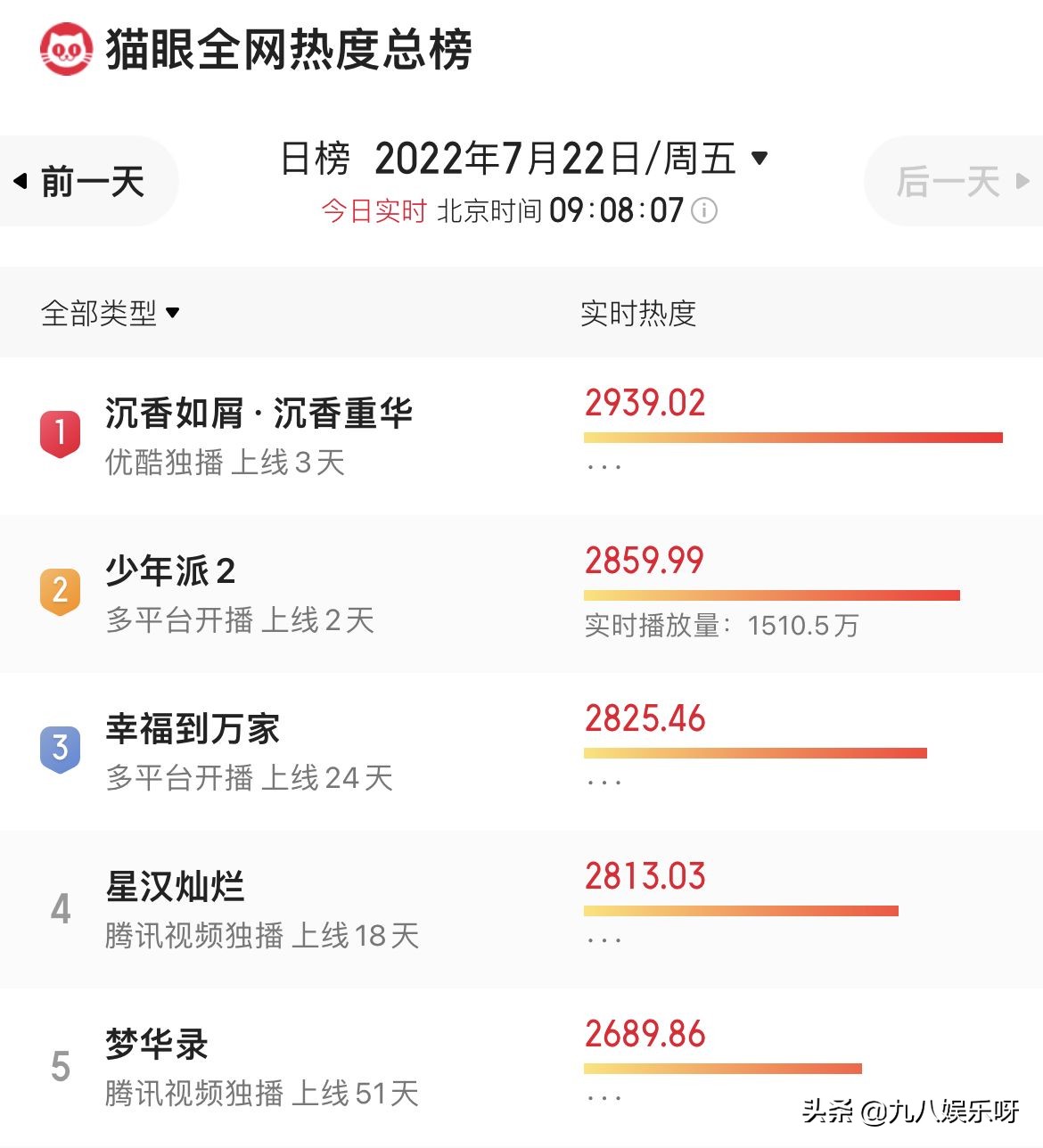Open the 全部类型 type filter dropdown
The height and width of the screenshot is (1148, 1043).
(109, 313)
